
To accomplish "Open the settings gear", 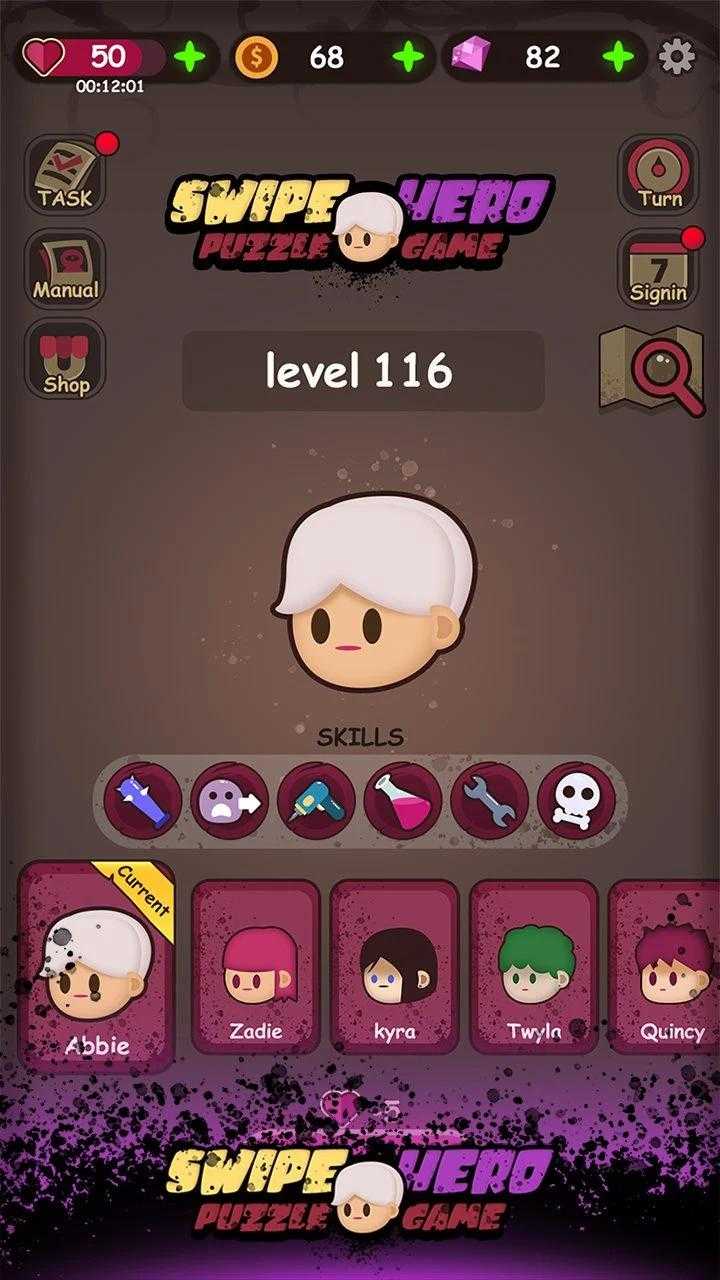I will pos(677,56).
